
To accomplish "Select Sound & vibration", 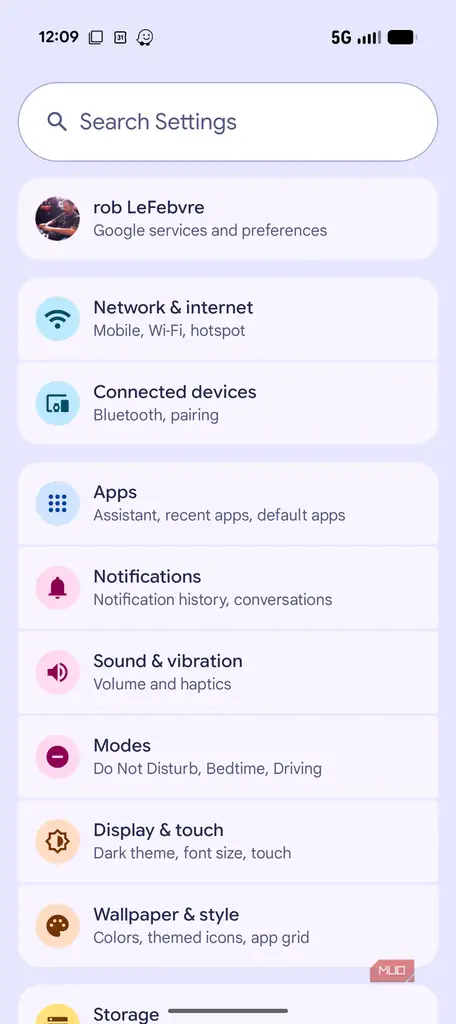I will (227, 672).
